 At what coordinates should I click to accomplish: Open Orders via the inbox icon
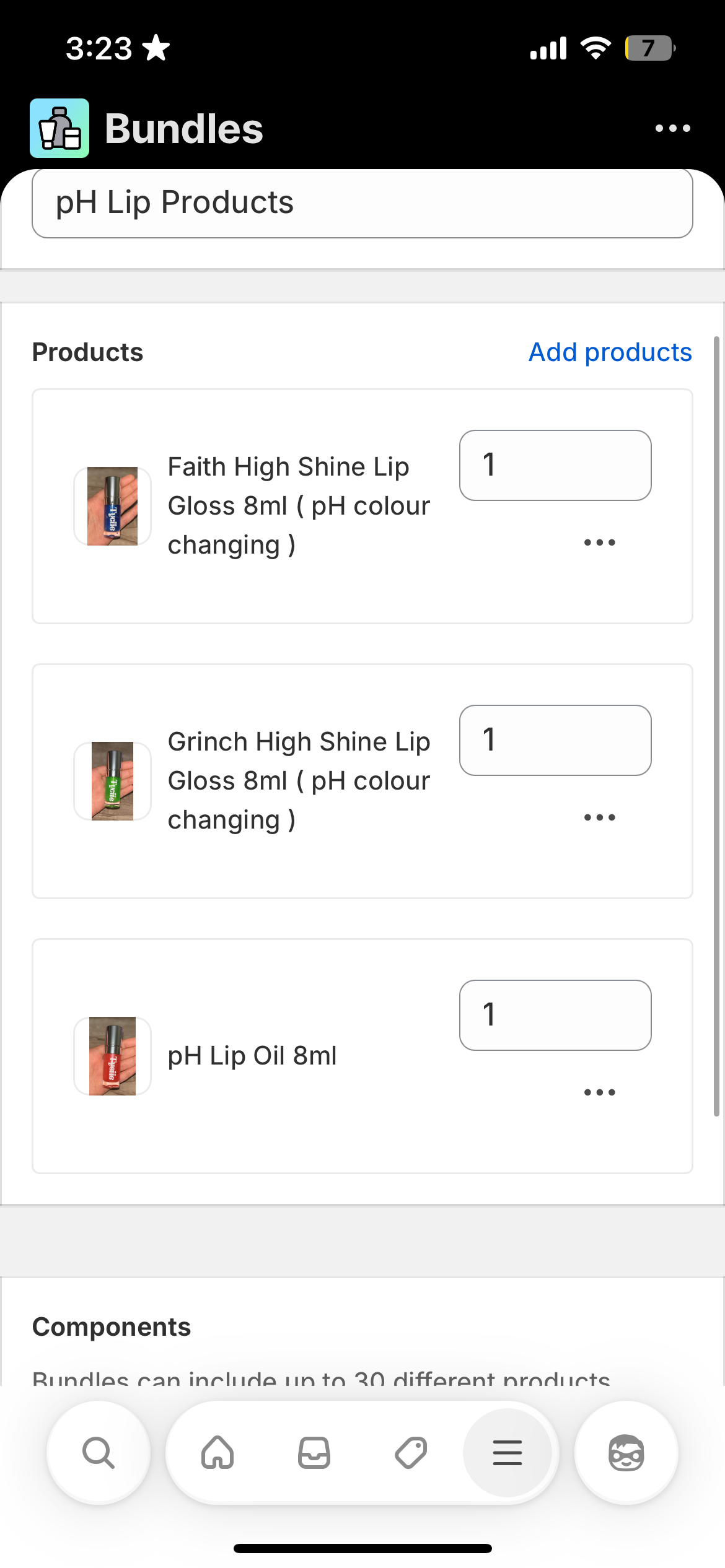click(x=314, y=1452)
